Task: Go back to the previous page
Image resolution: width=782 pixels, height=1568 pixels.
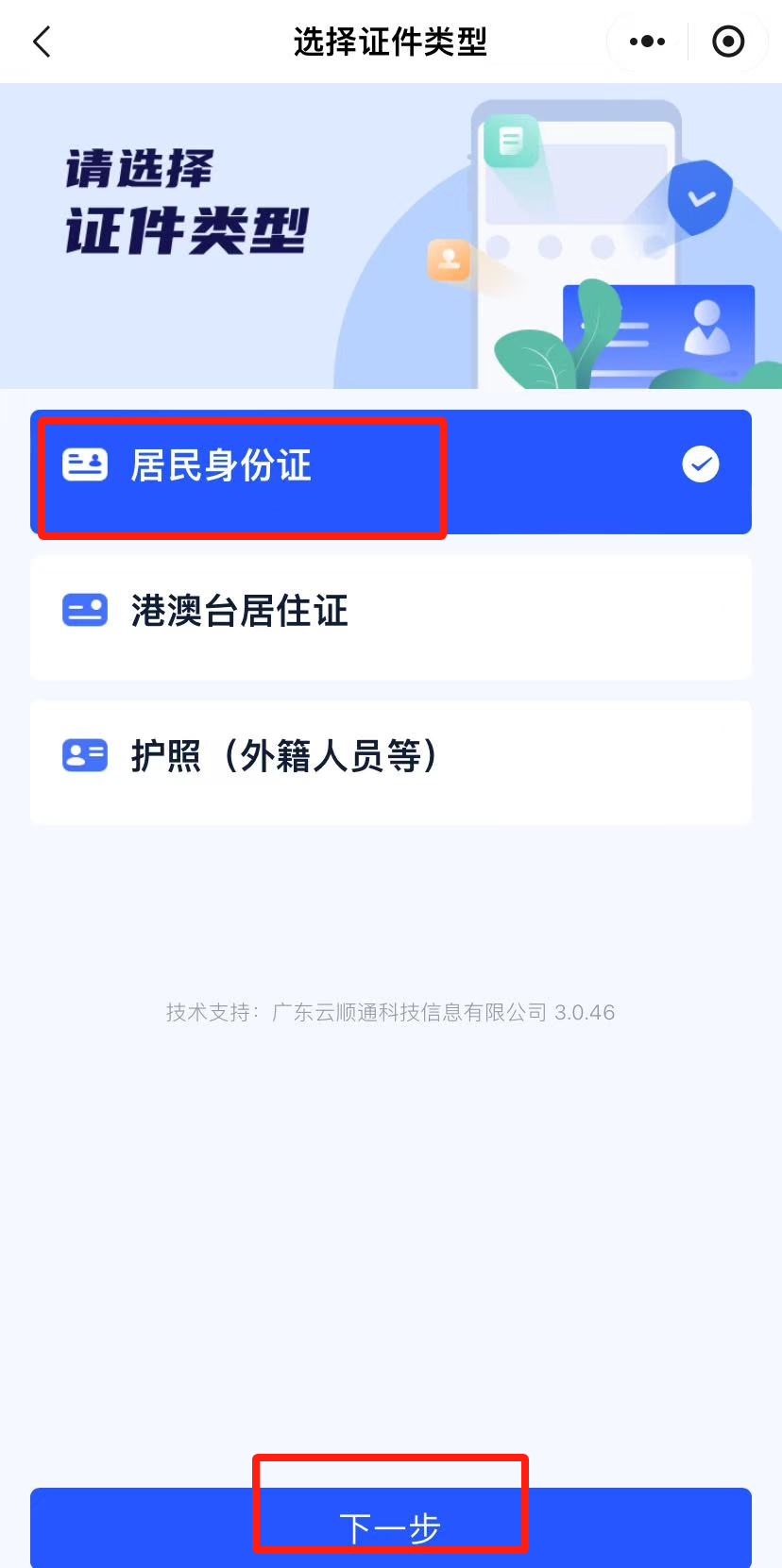Action: 42,42
